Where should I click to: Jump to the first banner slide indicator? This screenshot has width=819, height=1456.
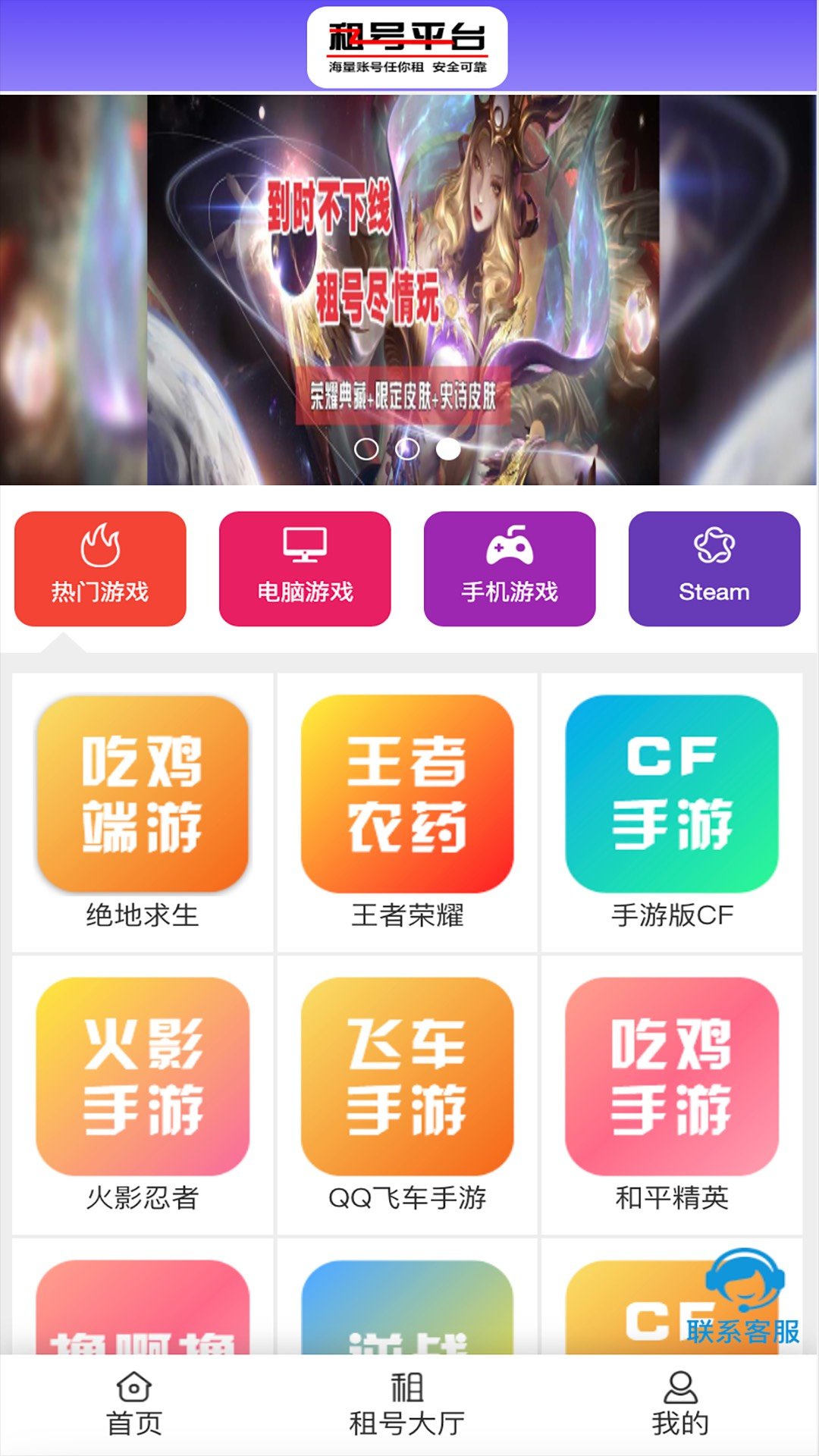point(366,449)
